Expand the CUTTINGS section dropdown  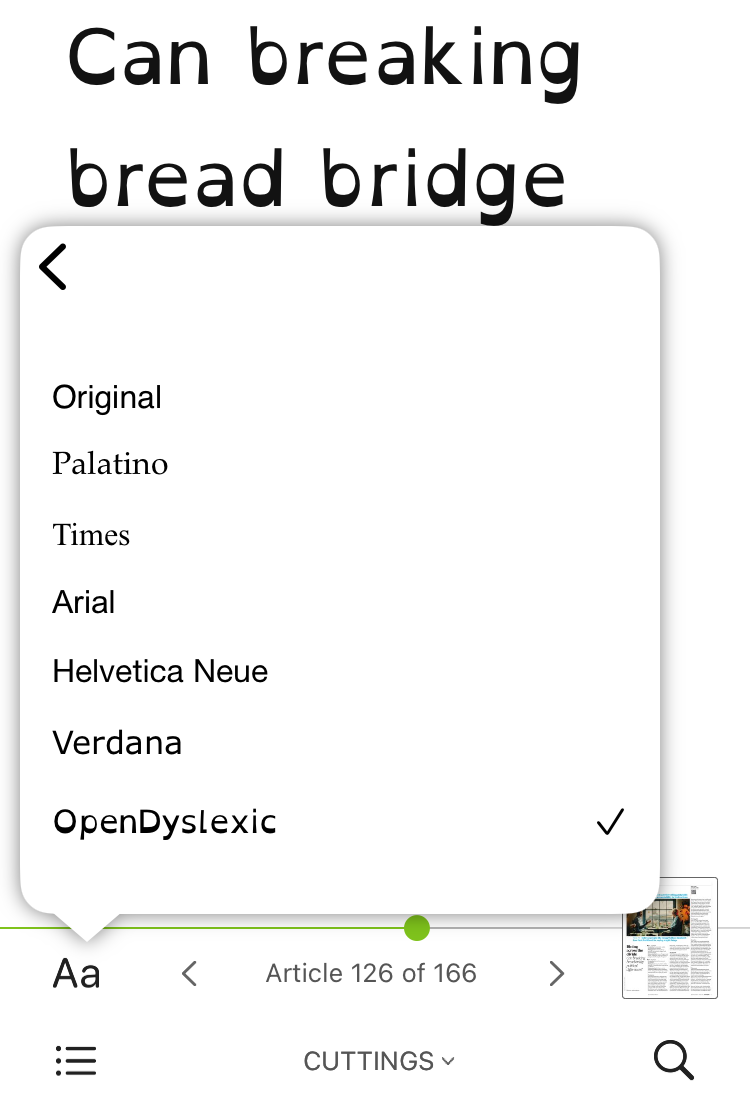point(378,1061)
